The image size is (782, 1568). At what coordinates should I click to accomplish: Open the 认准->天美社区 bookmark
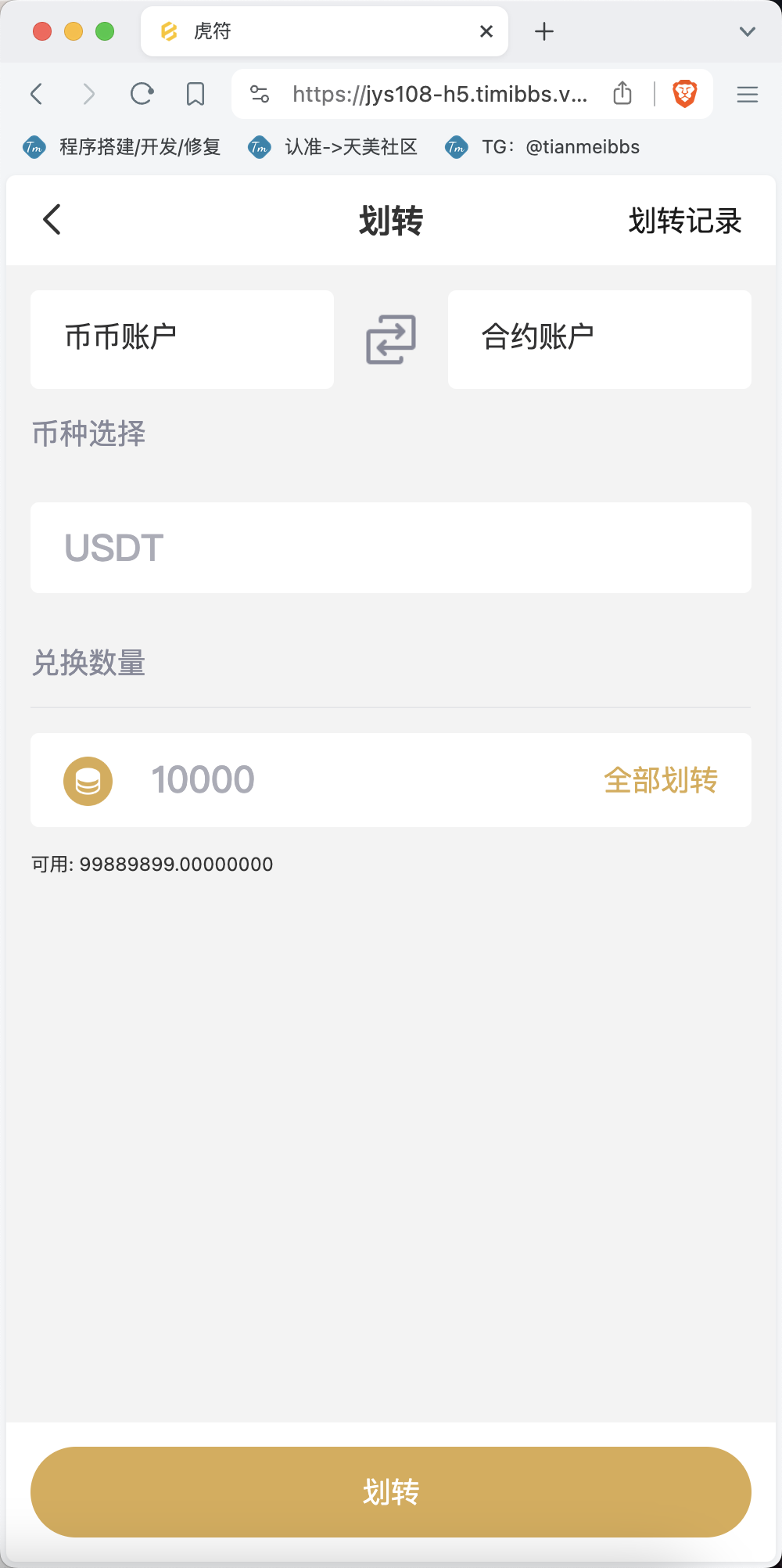[333, 147]
